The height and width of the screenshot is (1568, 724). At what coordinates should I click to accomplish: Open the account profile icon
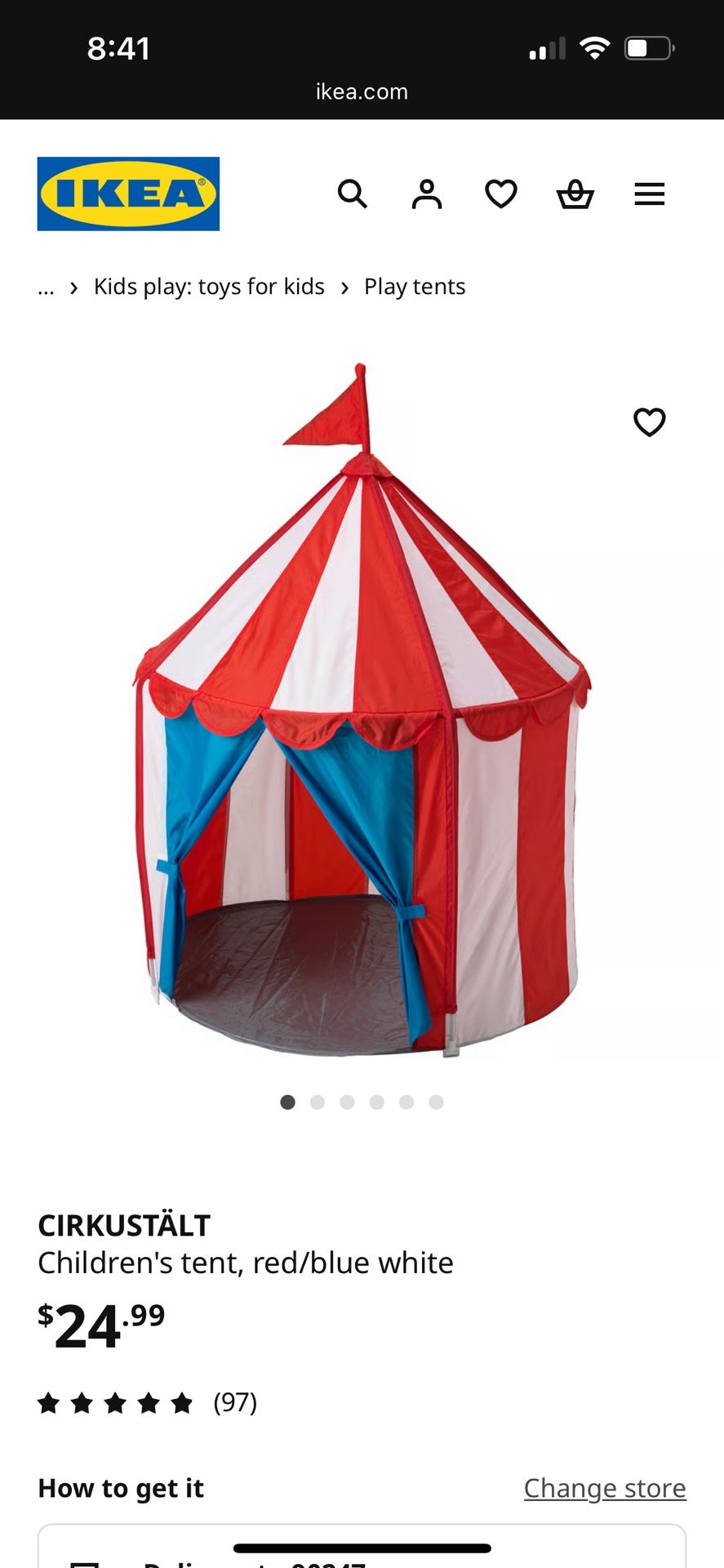427,194
